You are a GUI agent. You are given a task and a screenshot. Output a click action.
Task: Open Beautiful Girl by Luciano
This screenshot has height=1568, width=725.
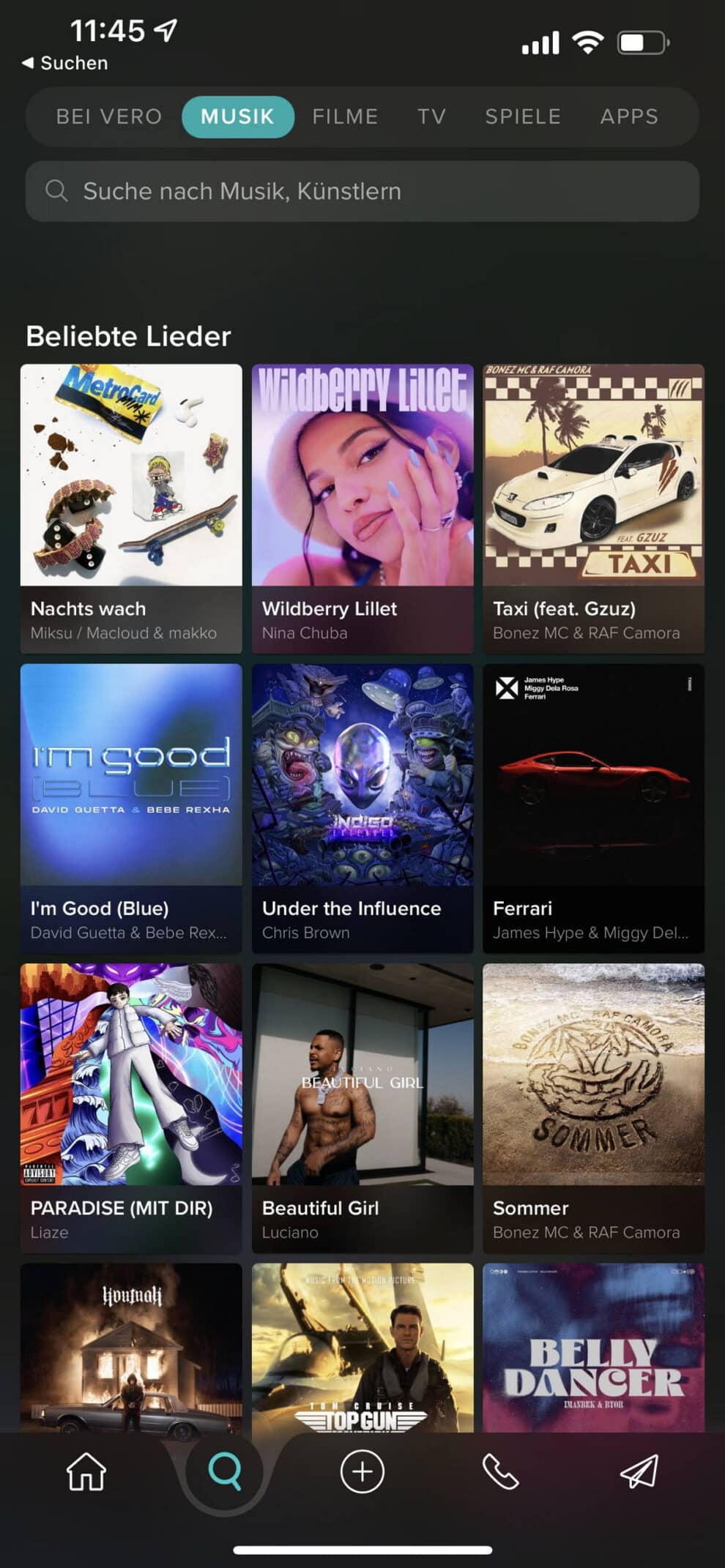point(362,1108)
